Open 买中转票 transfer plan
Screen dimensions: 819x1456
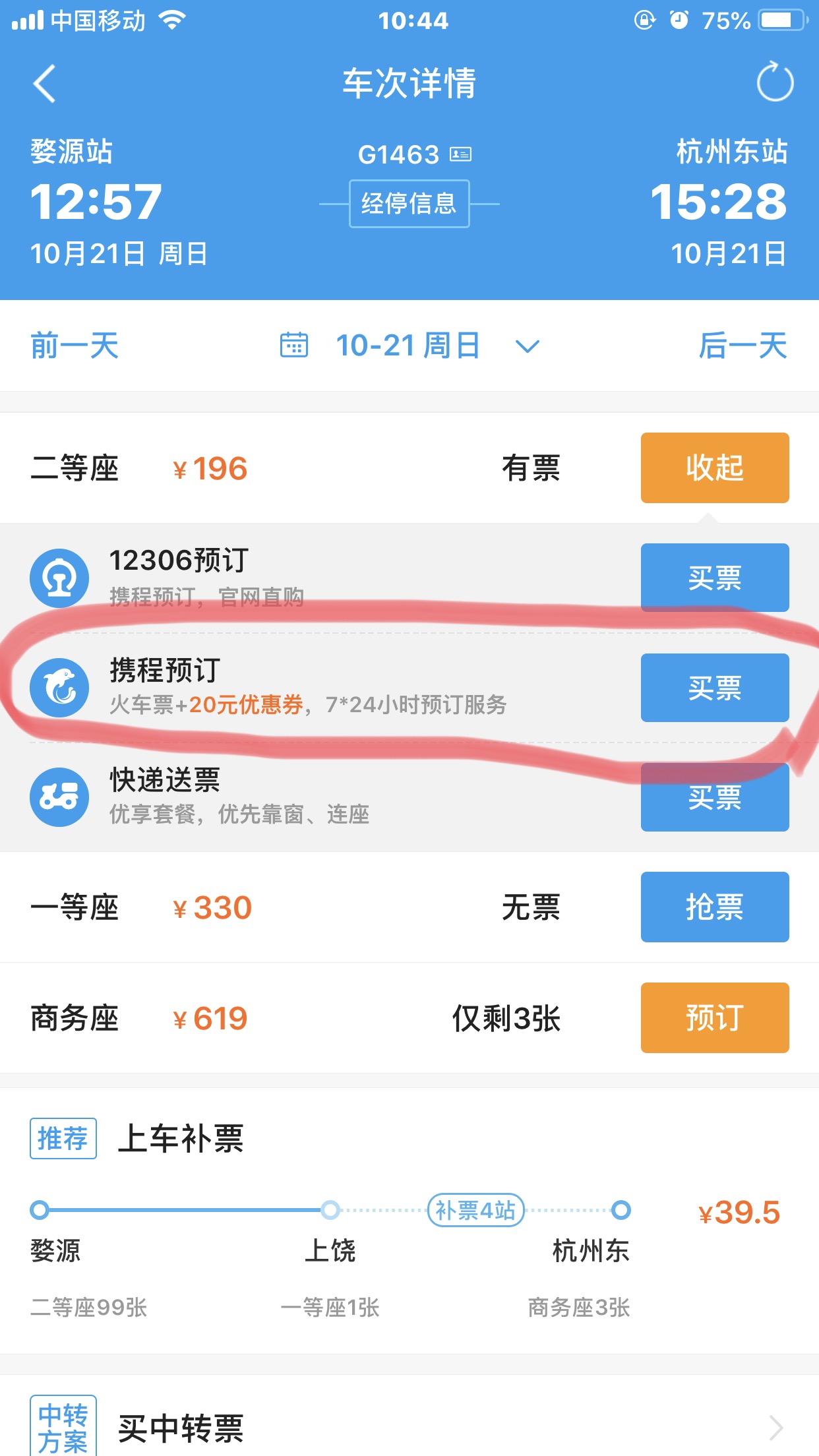click(x=409, y=1424)
